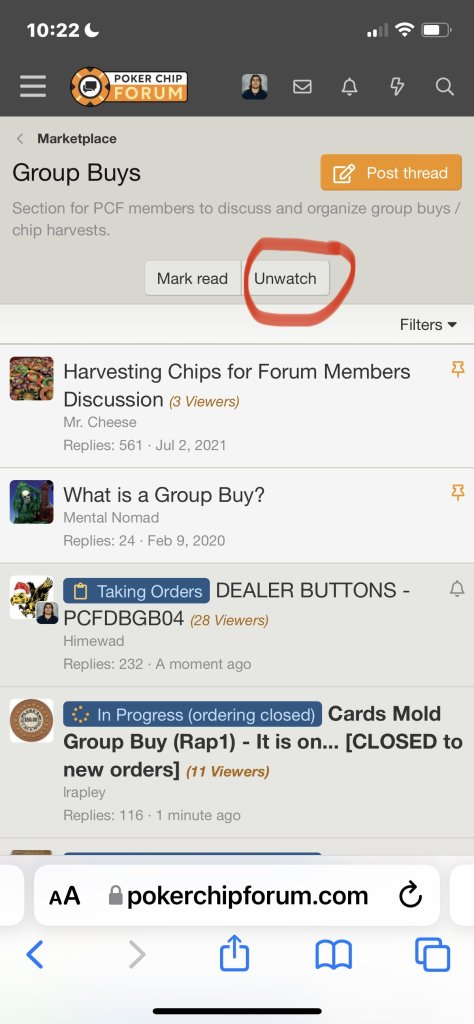Tap the Mark read button
Screen dimensions: 474x1024
(x=193, y=278)
